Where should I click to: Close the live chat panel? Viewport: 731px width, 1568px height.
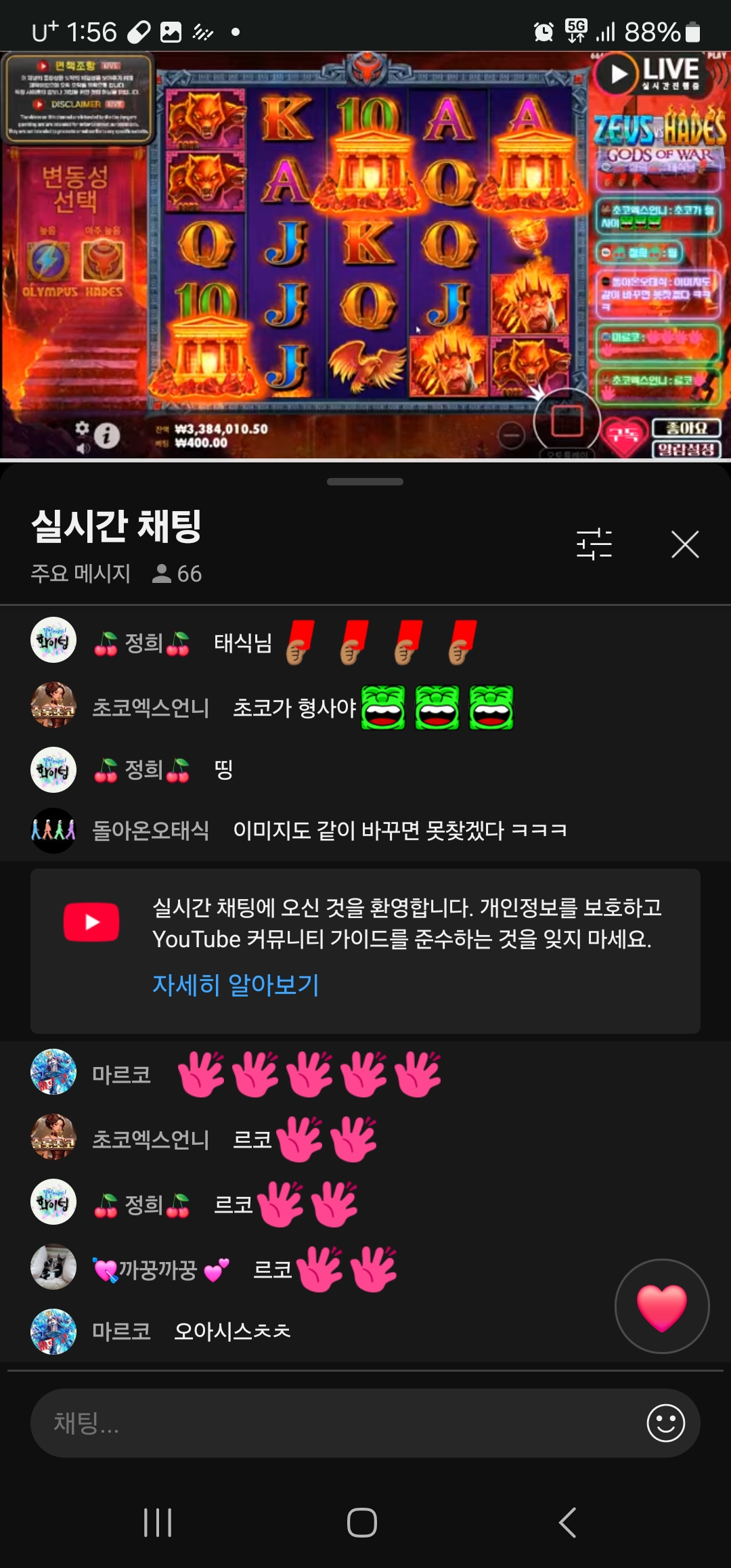click(x=684, y=544)
